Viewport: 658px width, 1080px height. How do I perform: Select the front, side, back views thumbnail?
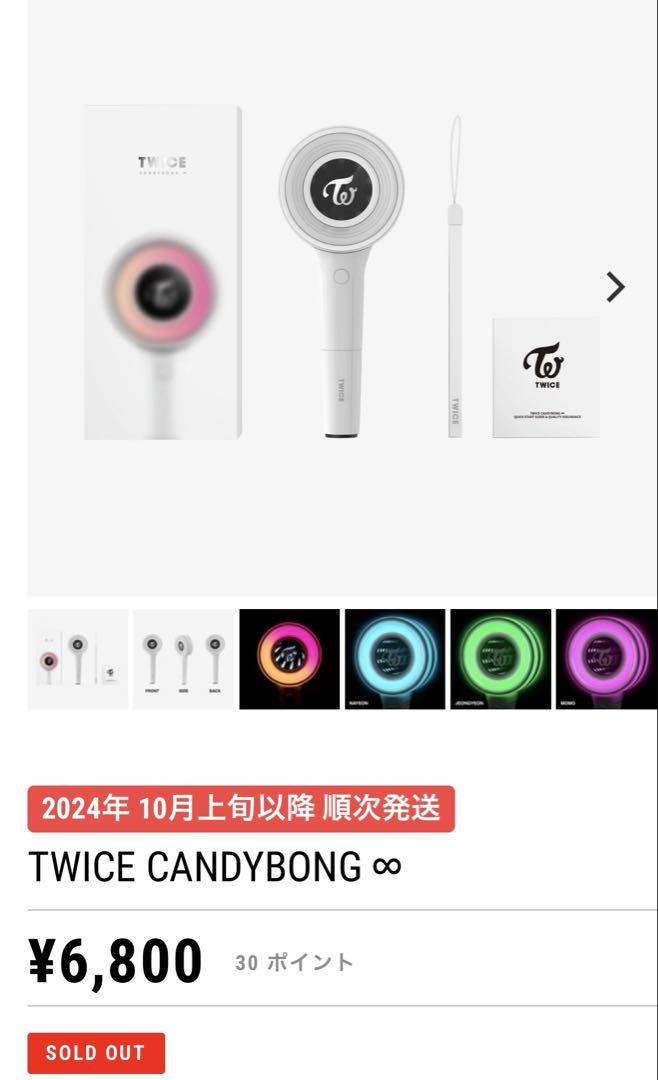click(184, 659)
